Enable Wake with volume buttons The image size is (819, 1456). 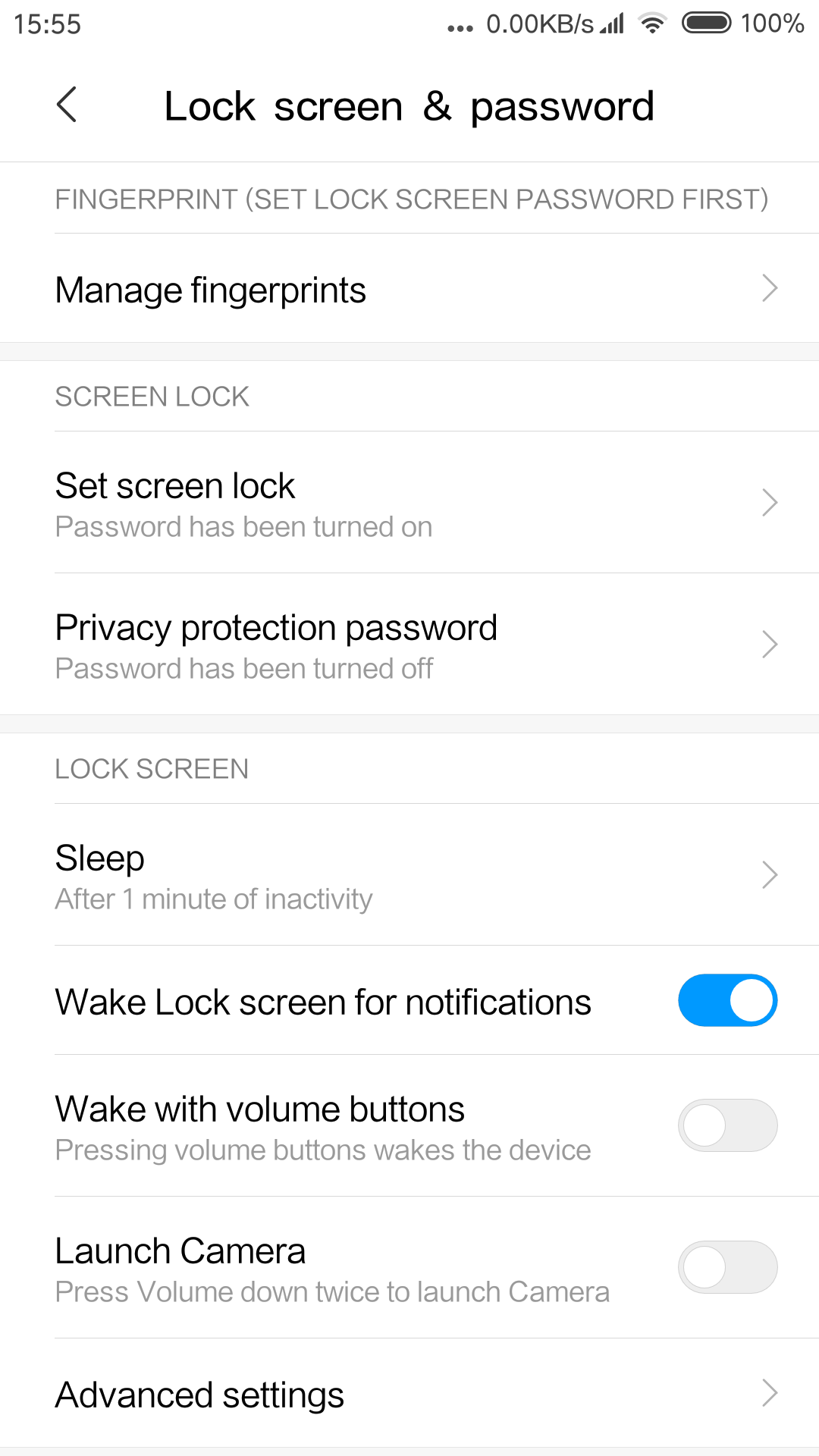pyautogui.click(x=727, y=1125)
